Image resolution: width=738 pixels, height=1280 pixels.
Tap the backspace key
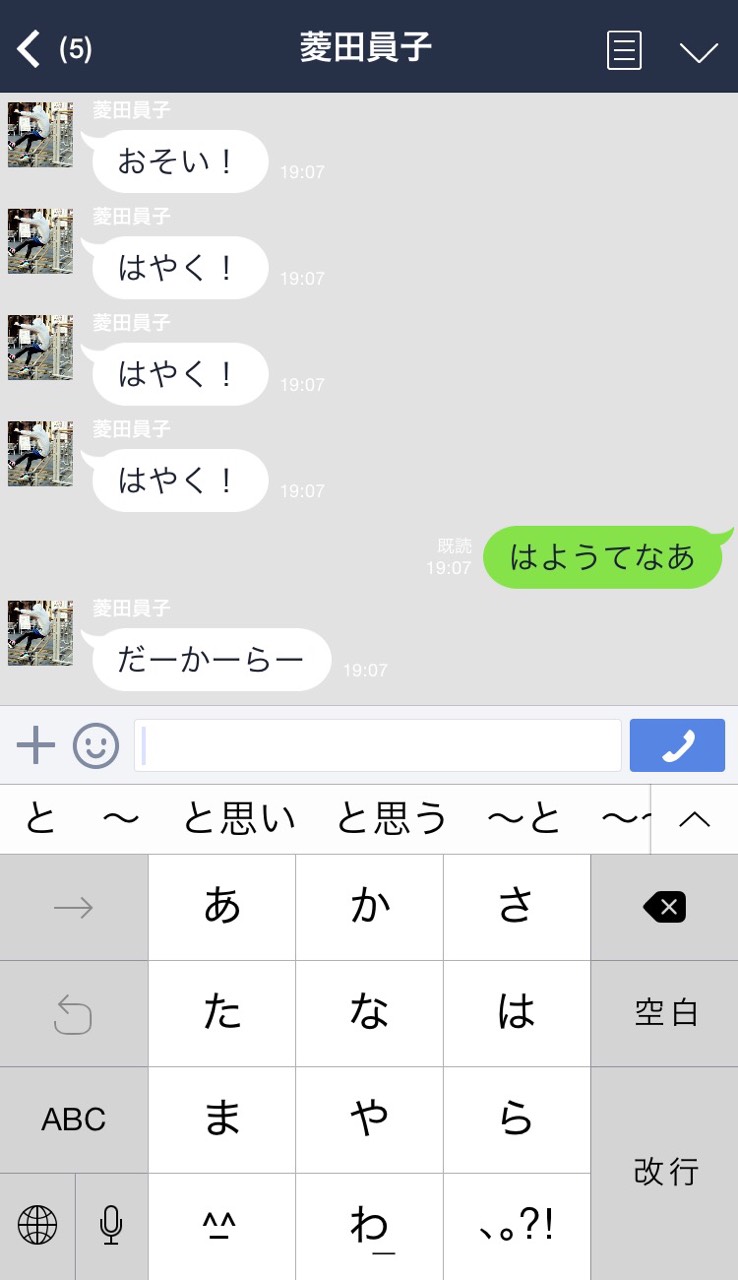(x=664, y=907)
